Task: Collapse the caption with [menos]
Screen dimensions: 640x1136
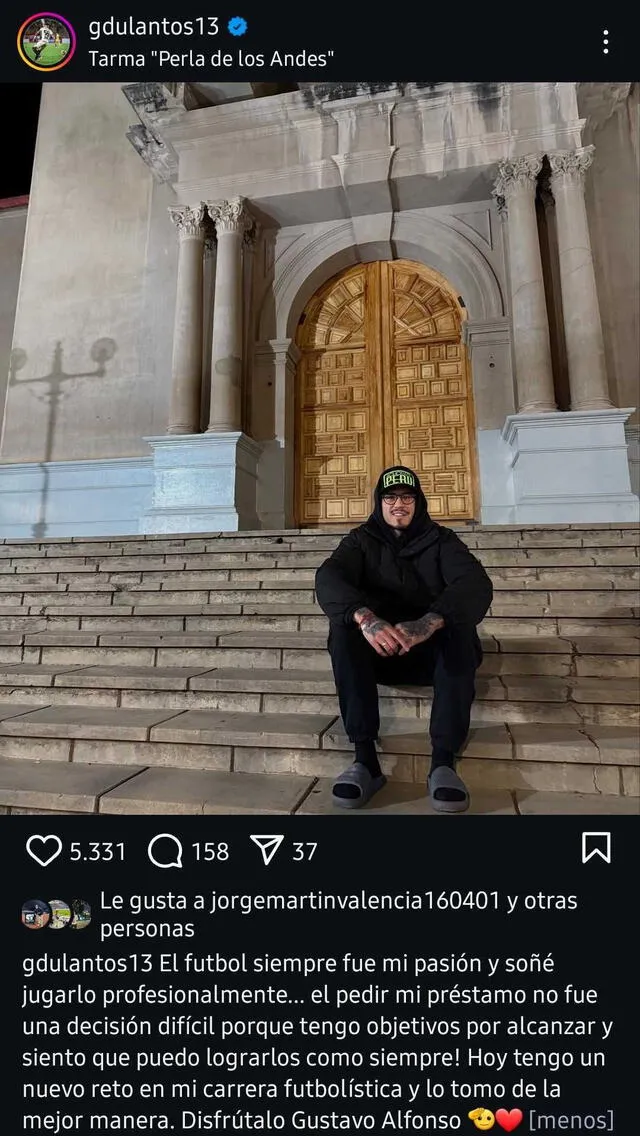Action: click(571, 1119)
